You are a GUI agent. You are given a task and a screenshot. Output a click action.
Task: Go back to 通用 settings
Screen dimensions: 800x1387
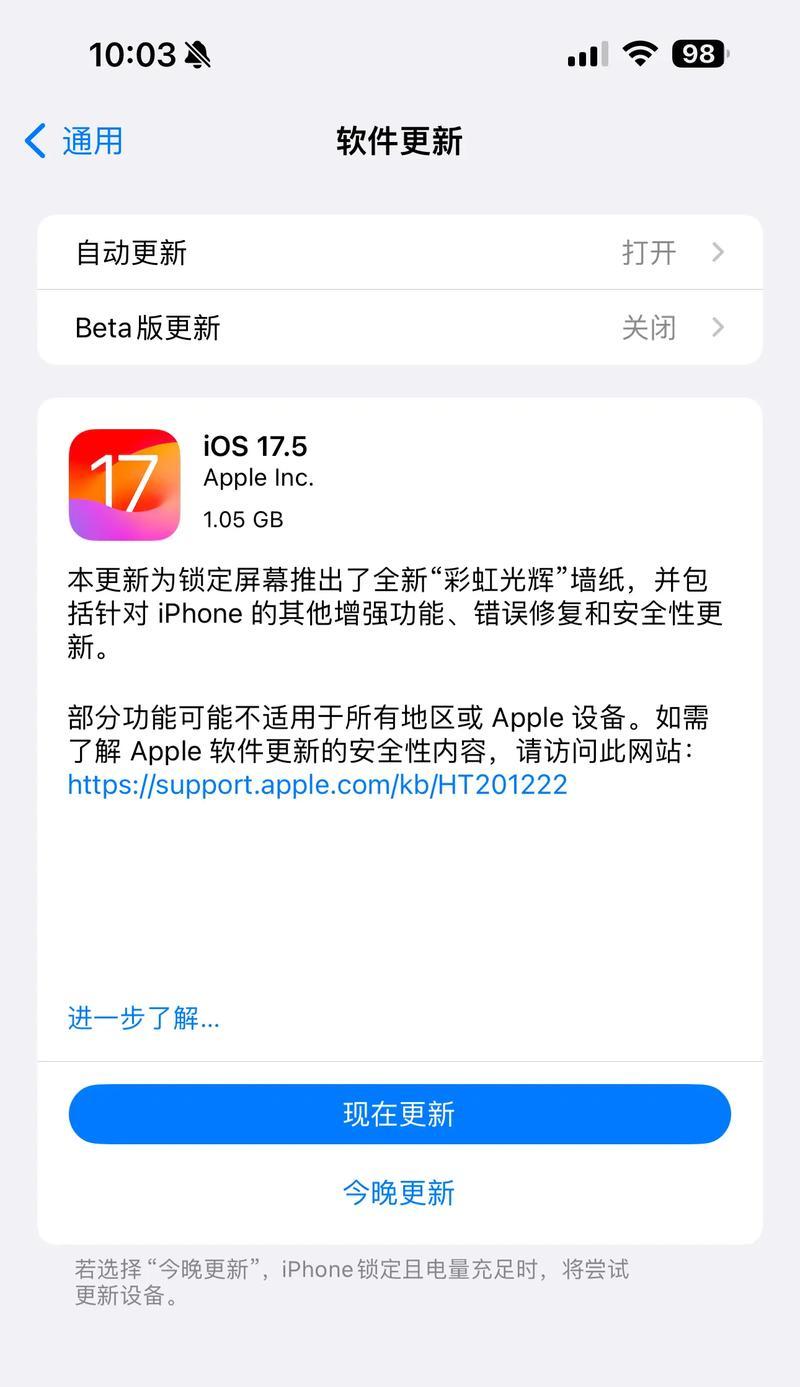pos(75,141)
